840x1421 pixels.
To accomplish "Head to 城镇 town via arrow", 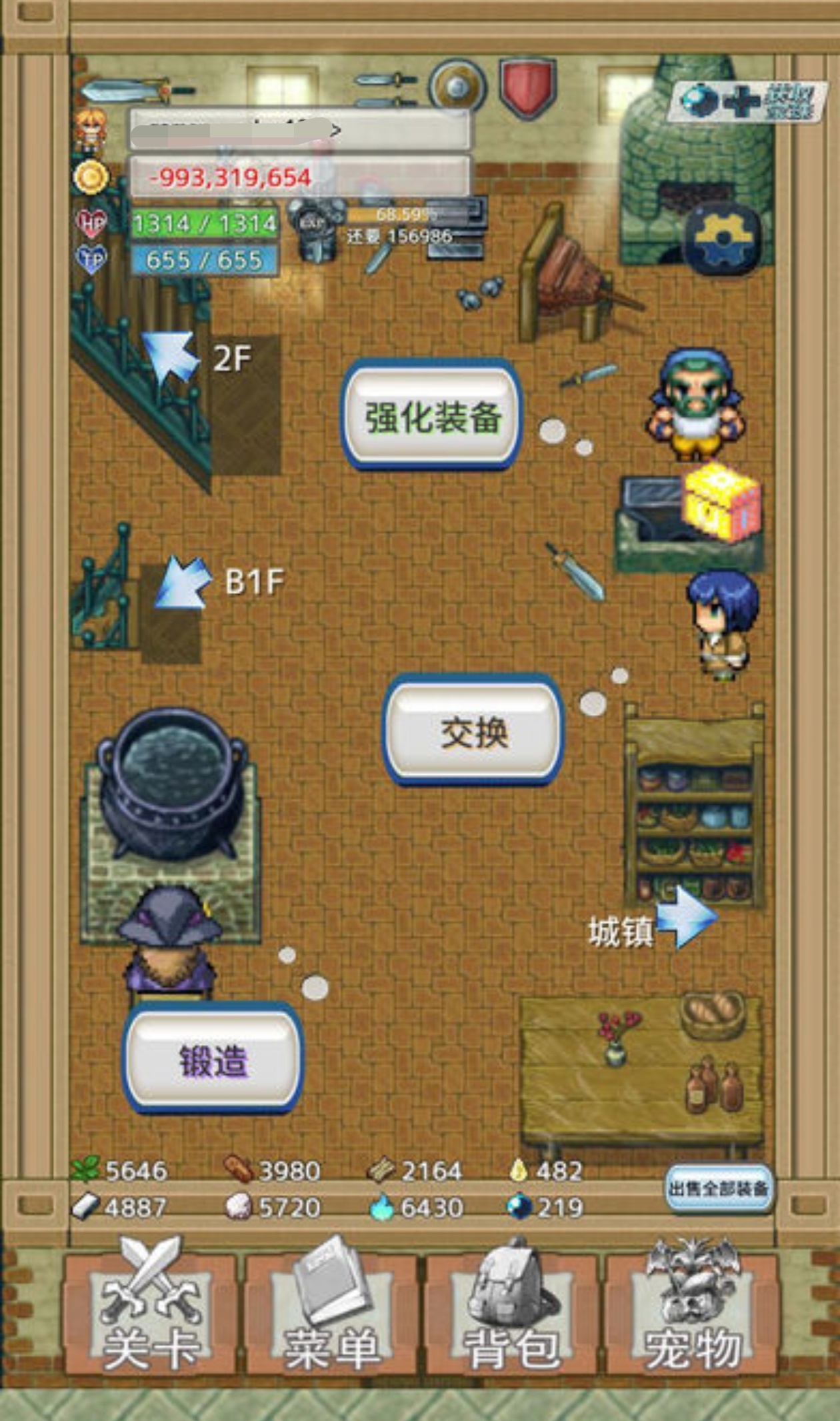I will (687, 918).
